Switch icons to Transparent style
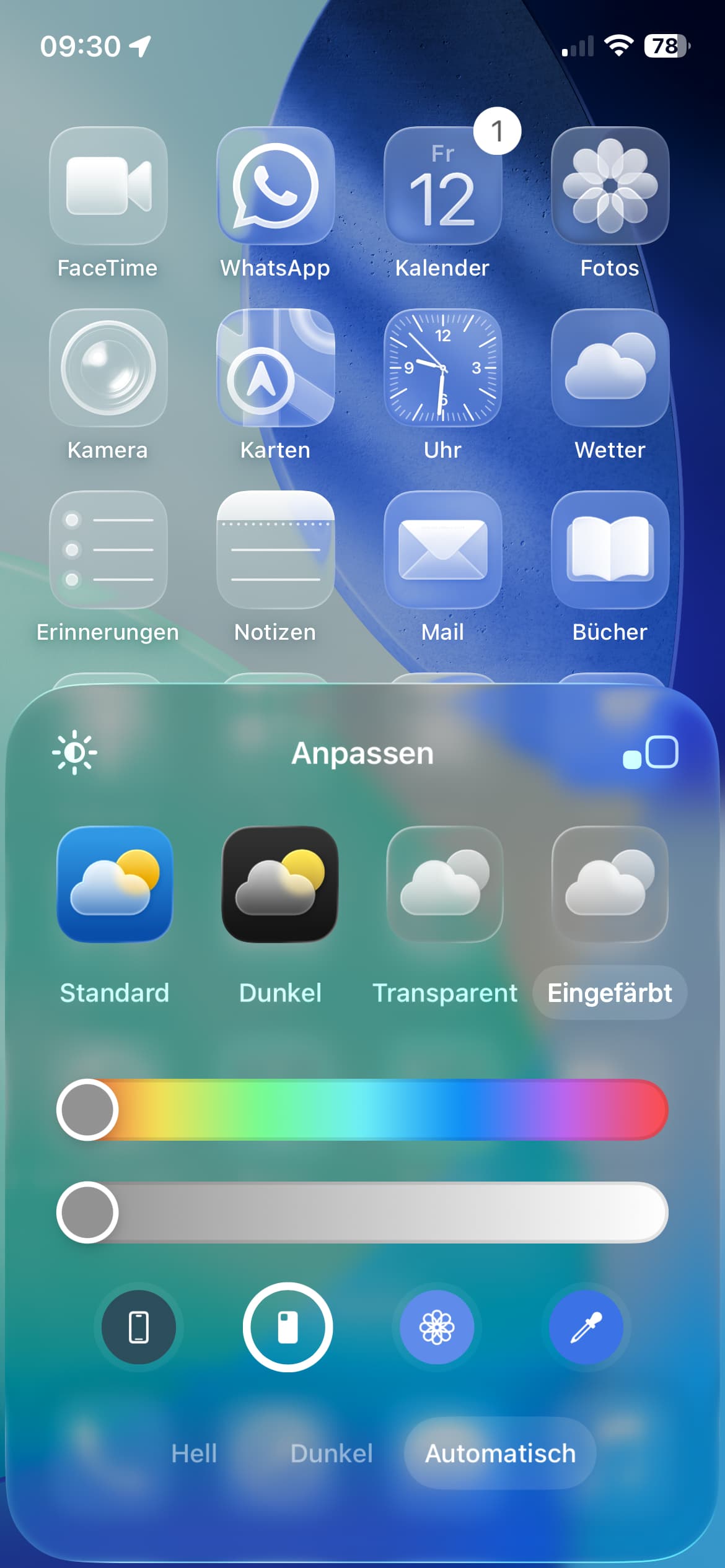 point(445,884)
